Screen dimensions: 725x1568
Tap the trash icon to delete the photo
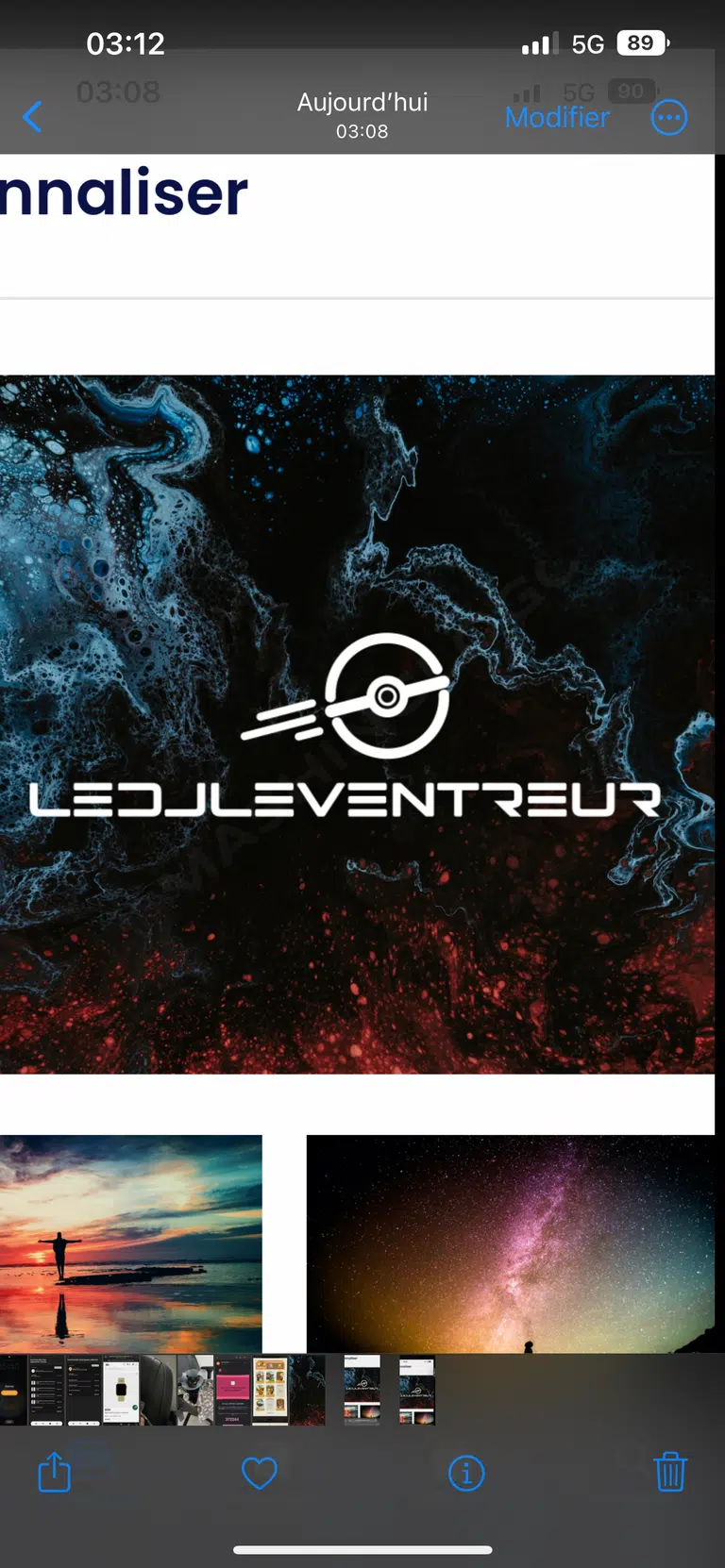(670, 1473)
